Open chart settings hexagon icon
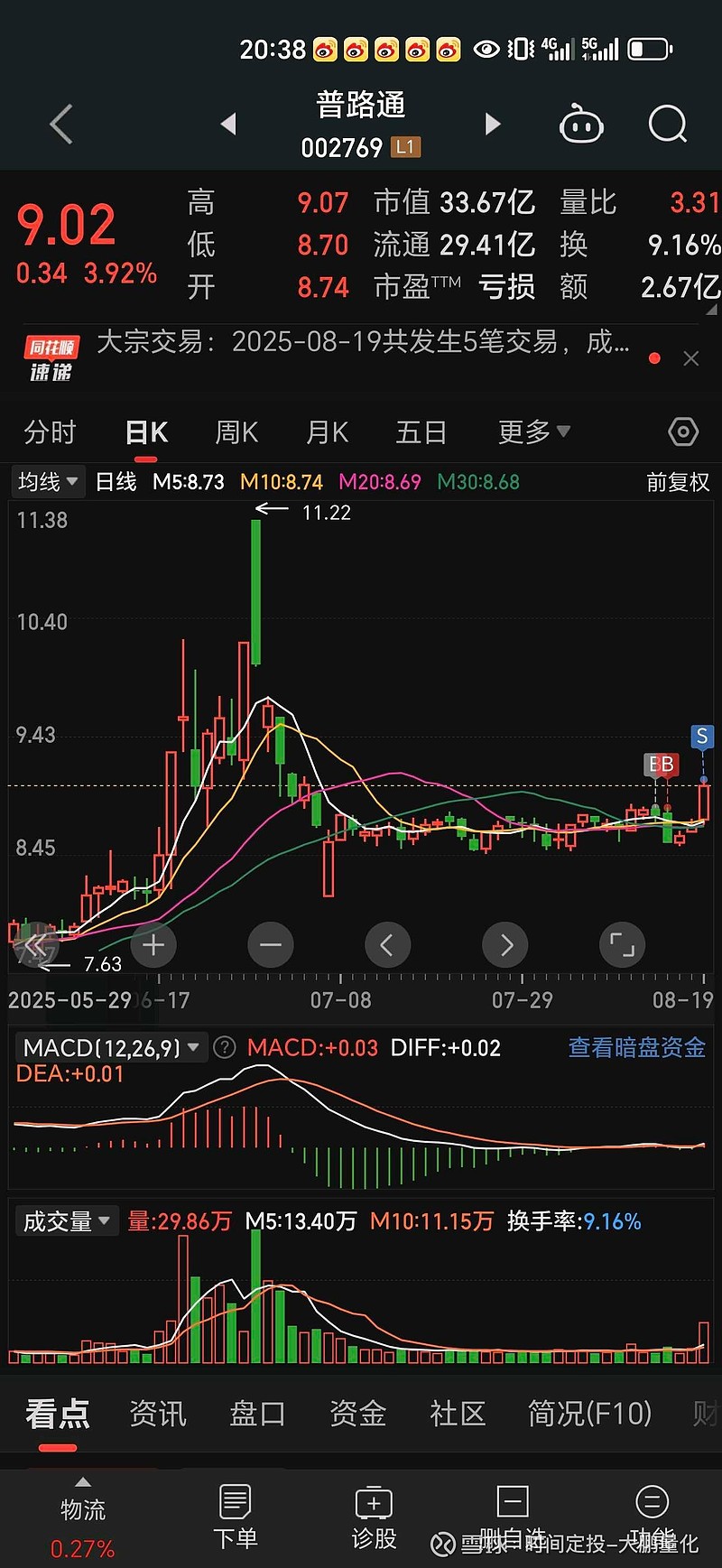The height and width of the screenshot is (1568, 722). tap(683, 432)
